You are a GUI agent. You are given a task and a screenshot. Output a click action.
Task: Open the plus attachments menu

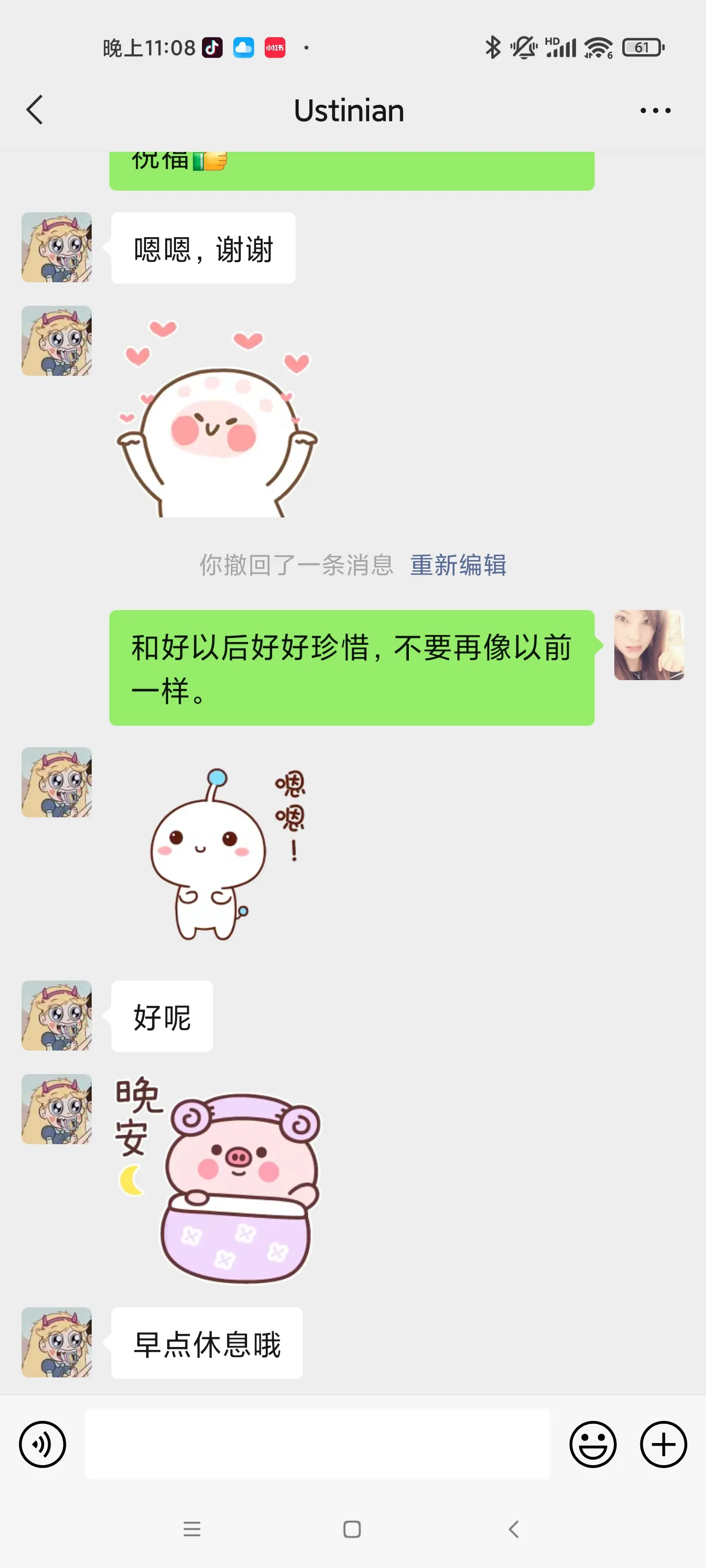[x=663, y=1444]
